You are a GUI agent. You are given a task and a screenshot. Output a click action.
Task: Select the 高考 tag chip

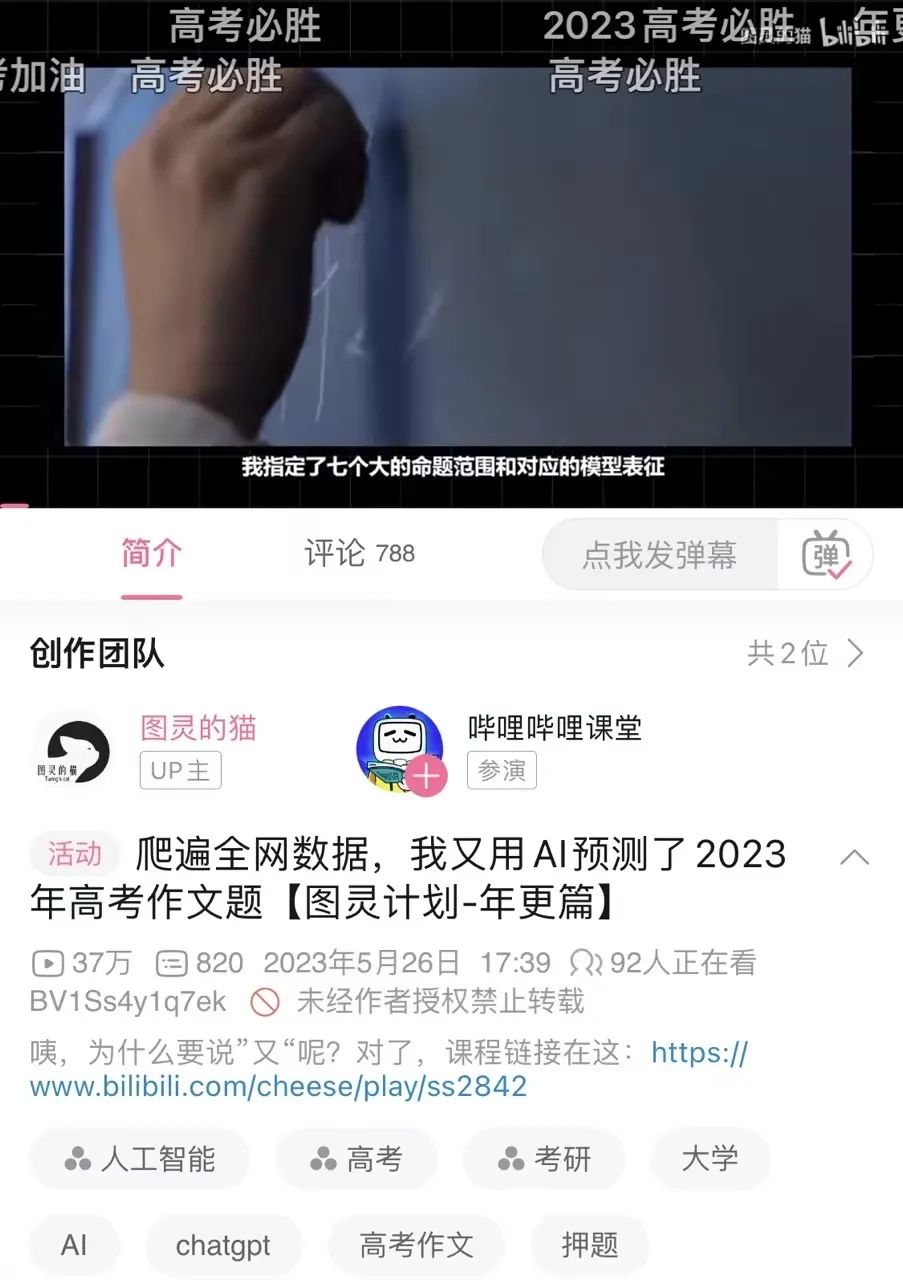[356, 1160]
